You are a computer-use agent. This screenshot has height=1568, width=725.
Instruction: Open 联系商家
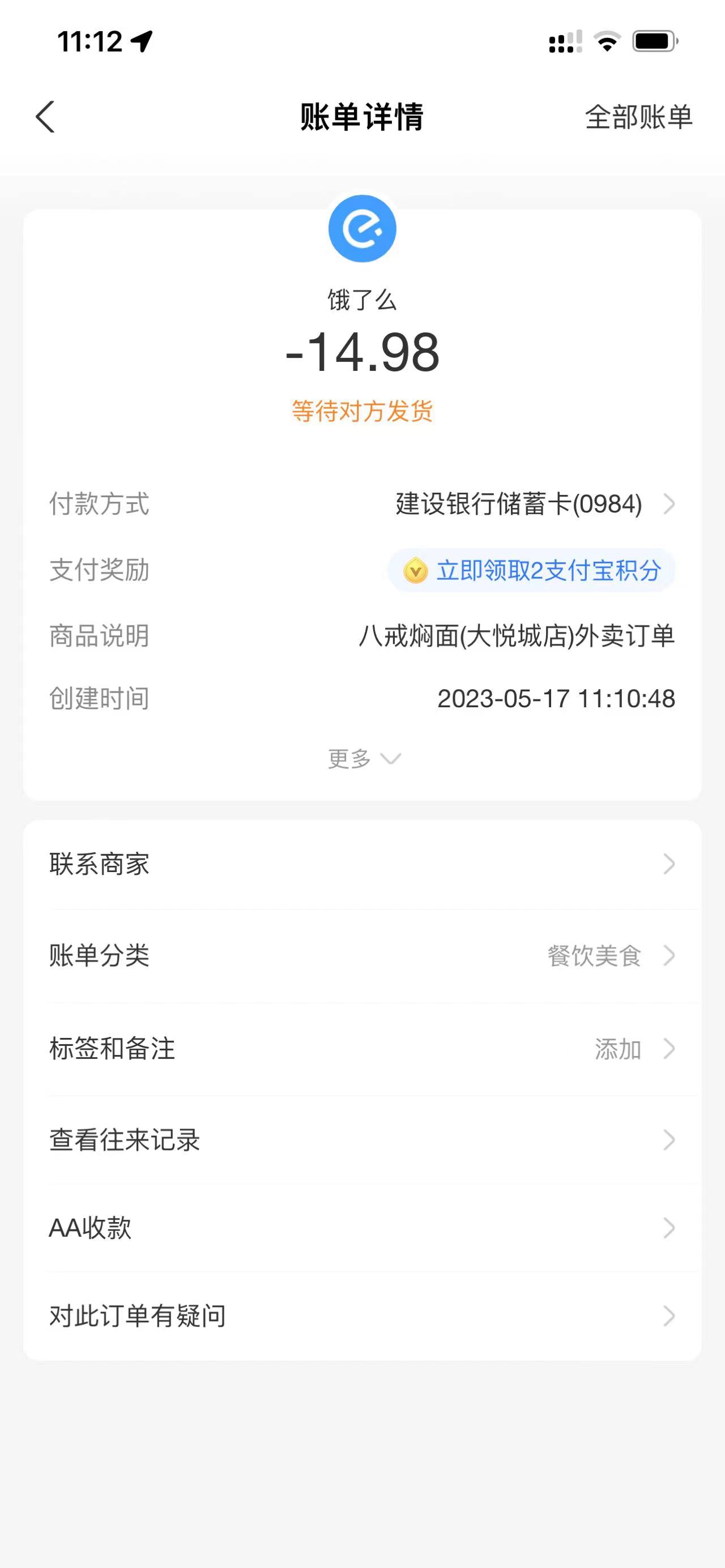click(x=362, y=864)
